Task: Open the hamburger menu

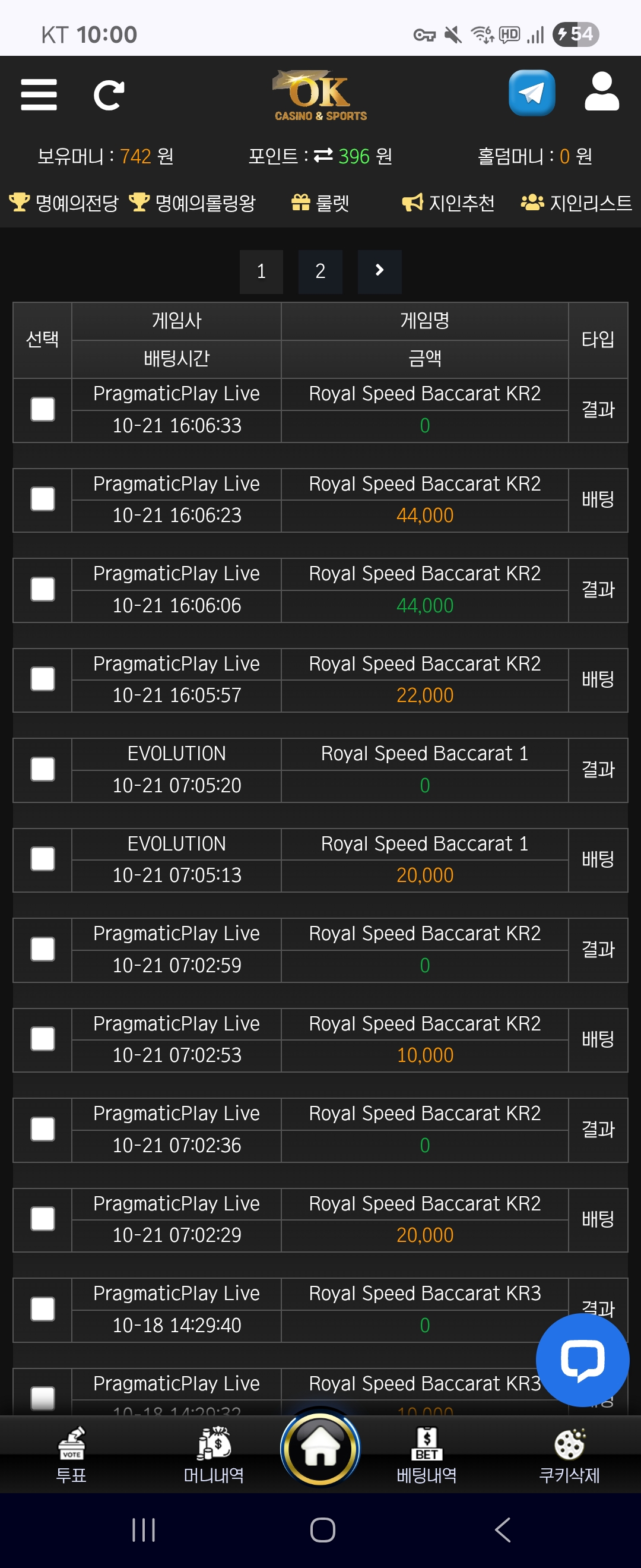Action: (39, 94)
